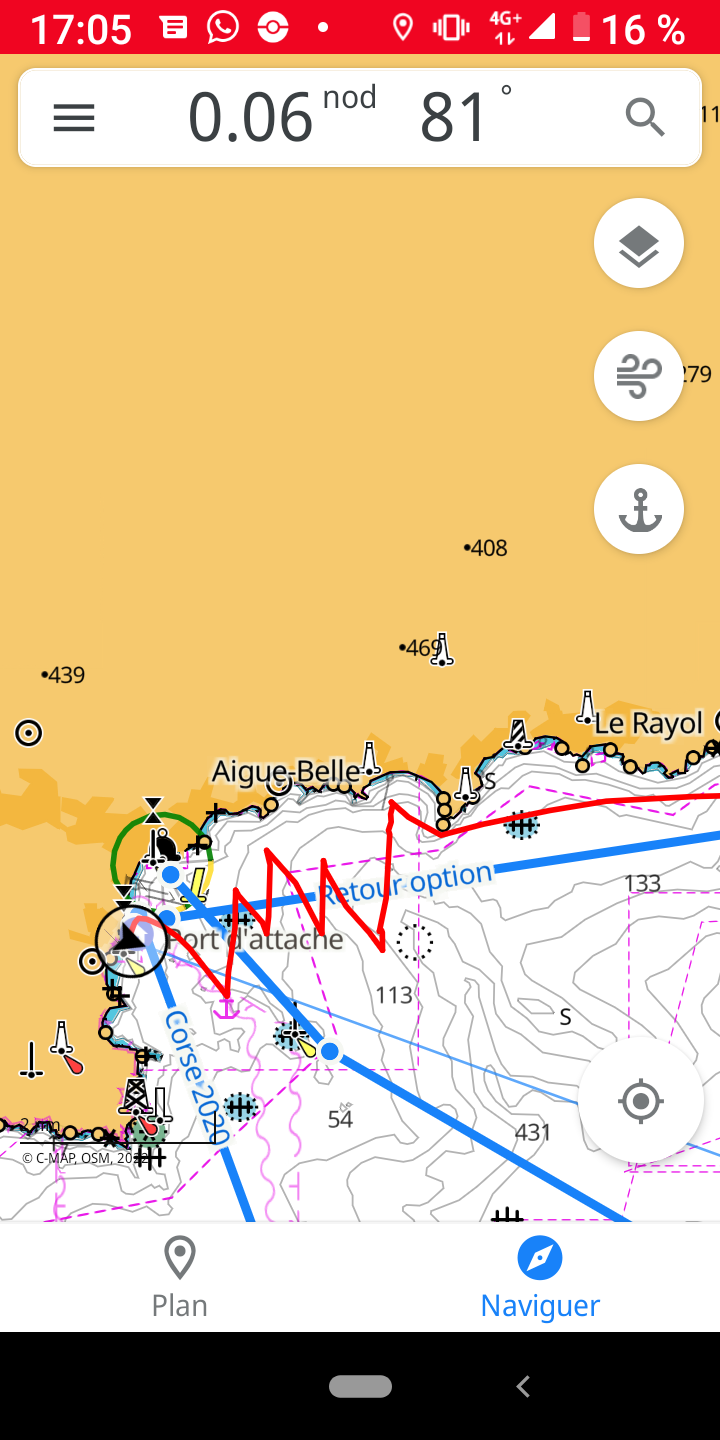The height and width of the screenshot is (1440, 720).
Task: Open the search magnifier
Action: tap(645, 118)
